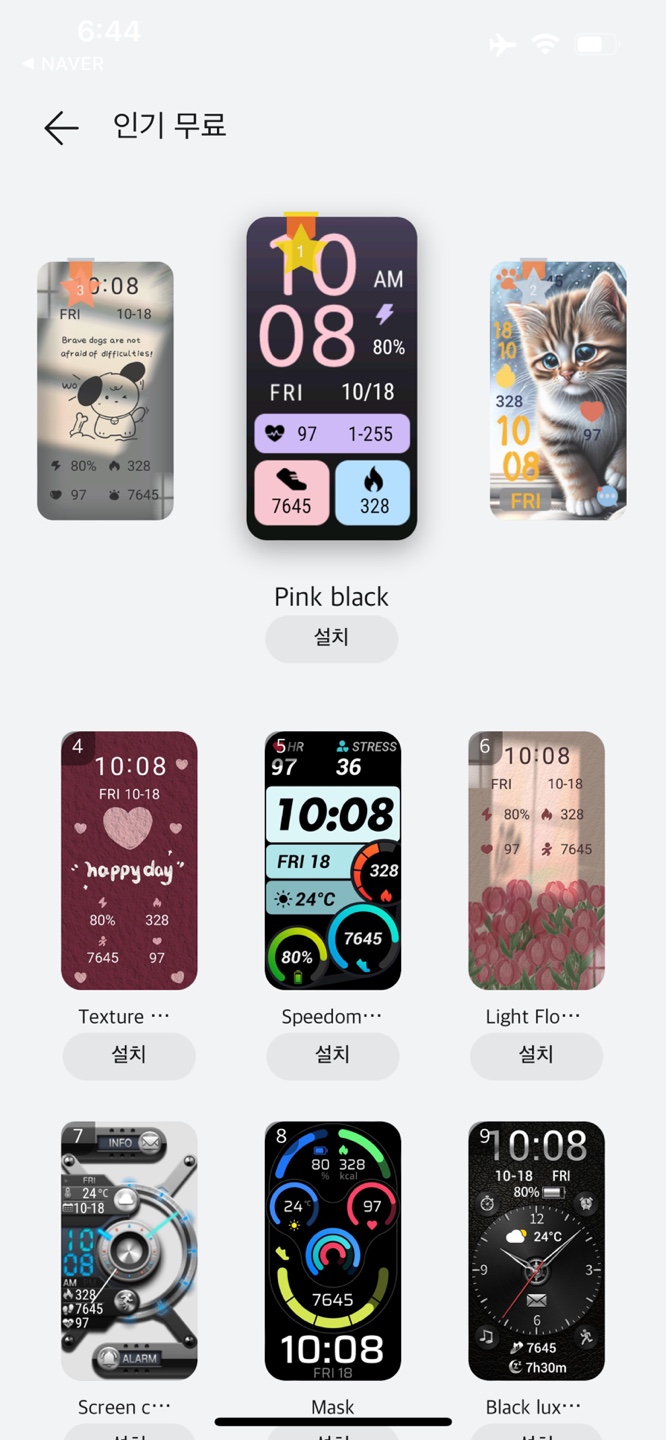The image size is (666, 1440).
Task: Open the Black luxury watch face
Action: pos(536,1250)
